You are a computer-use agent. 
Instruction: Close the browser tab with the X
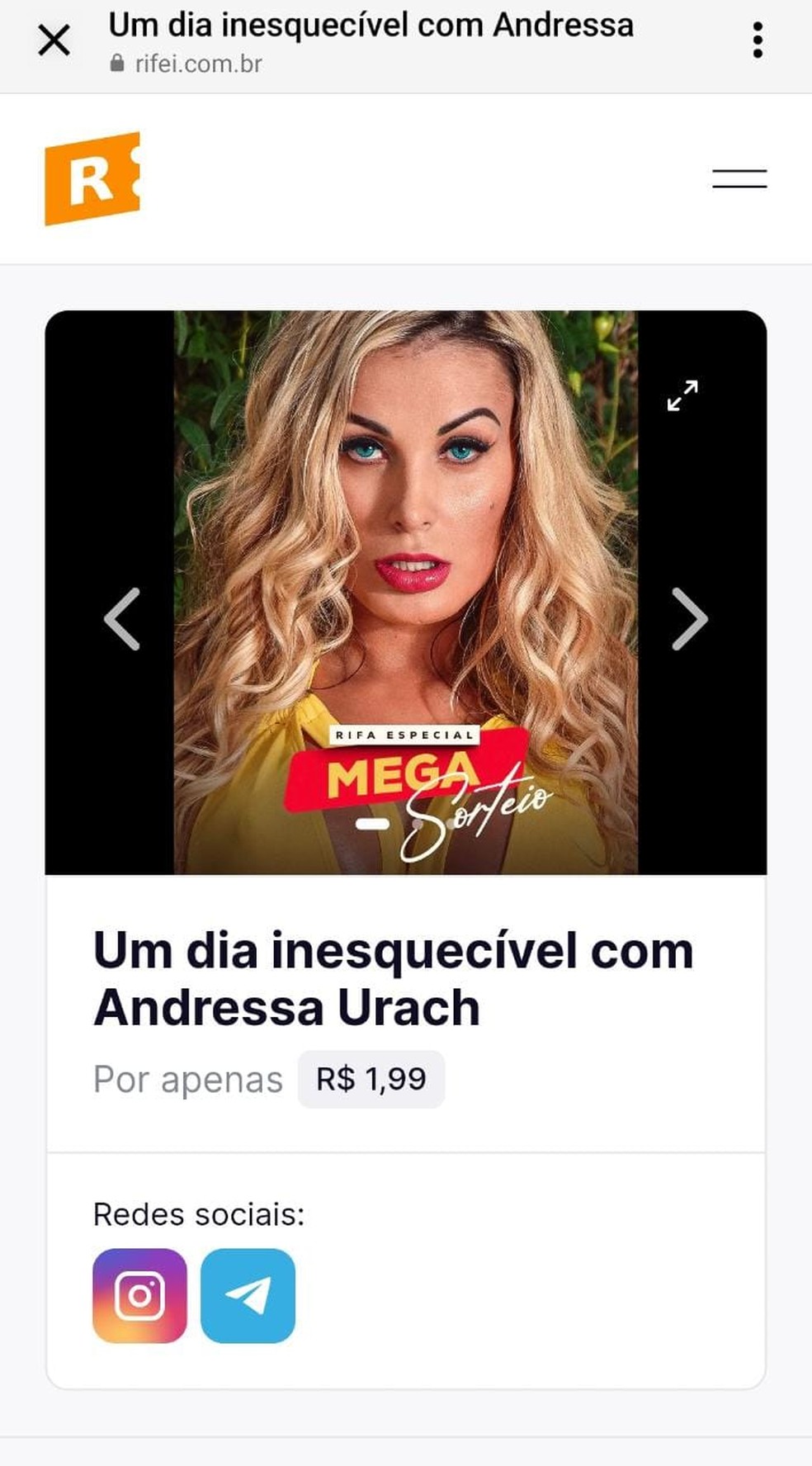(54, 40)
